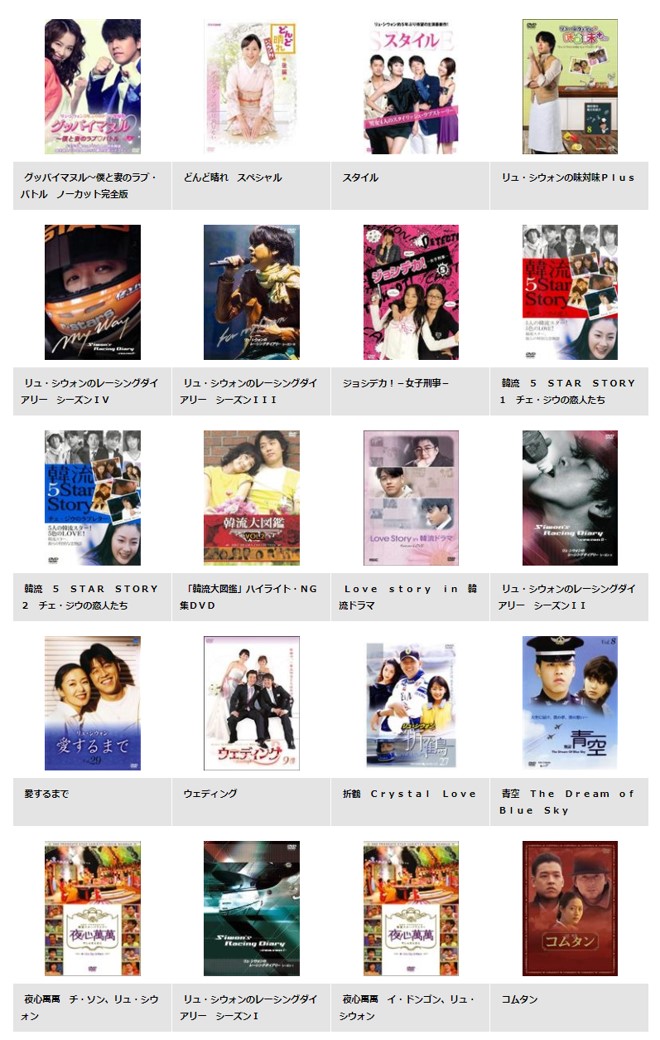This screenshot has width=660, height=1040.
Task: Select Love story in 韓流ドラマ
Action: [410, 498]
